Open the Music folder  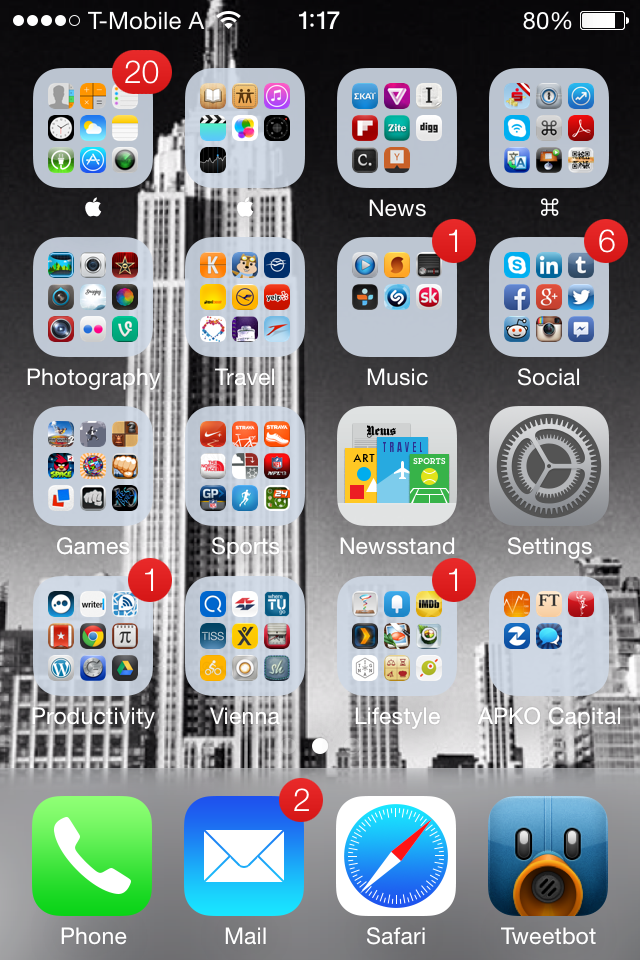click(397, 297)
